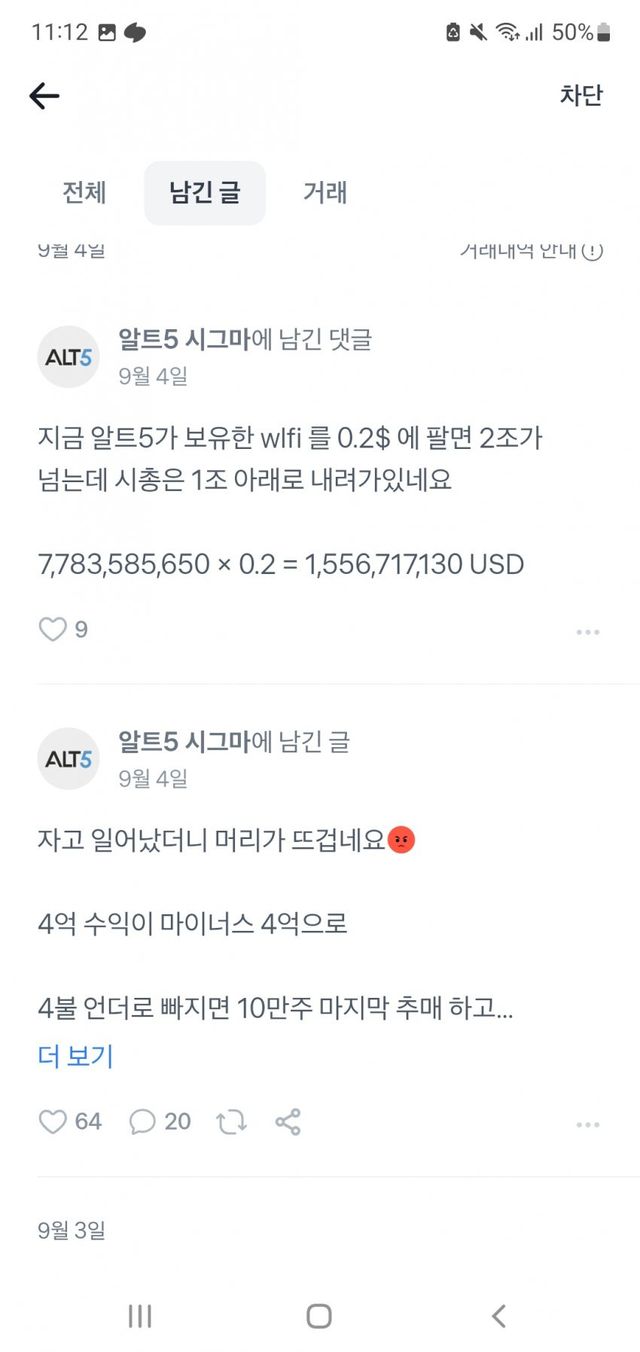This screenshot has width=640, height=1352.
Task: Open the 거래 tab
Action: pos(325,192)
